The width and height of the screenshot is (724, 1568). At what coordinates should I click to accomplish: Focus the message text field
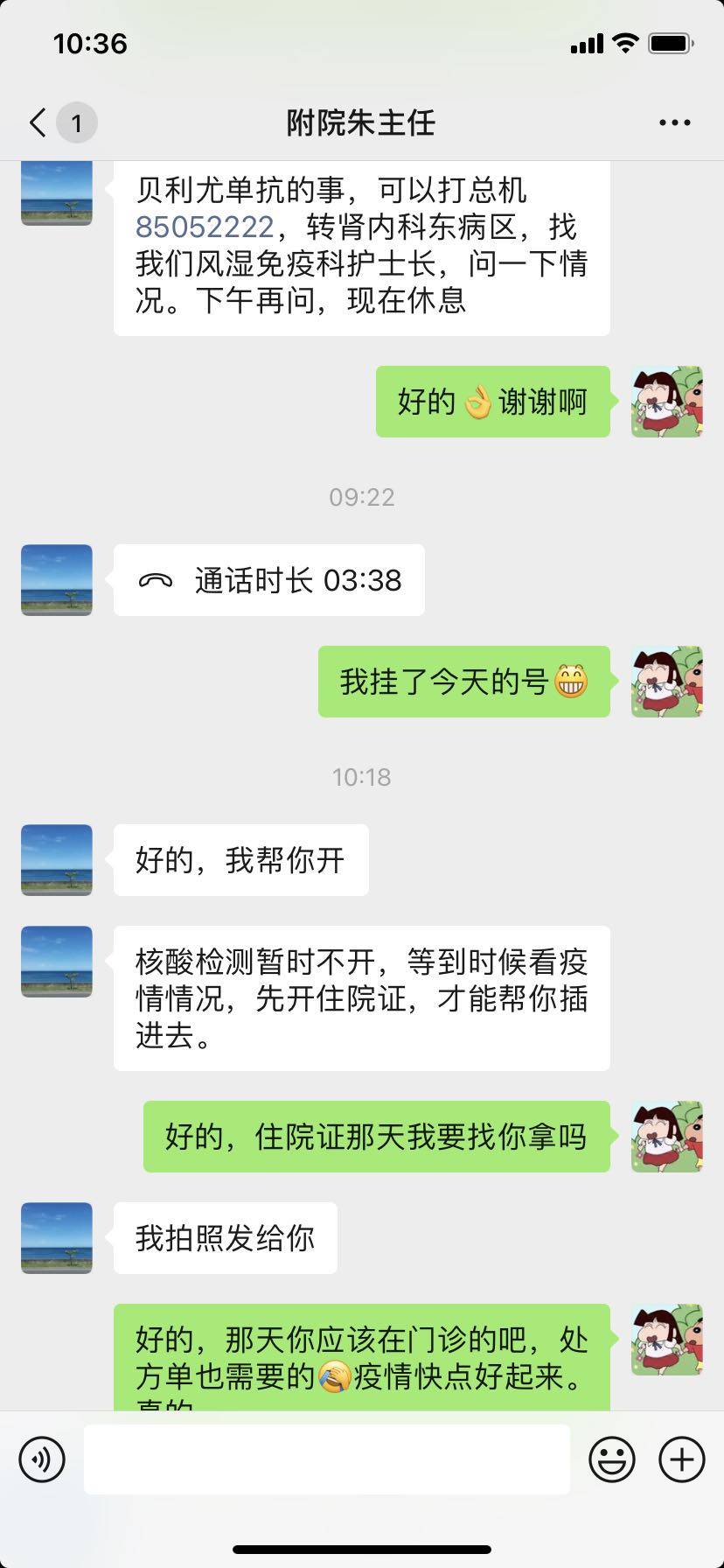[x=326, y=1459]
